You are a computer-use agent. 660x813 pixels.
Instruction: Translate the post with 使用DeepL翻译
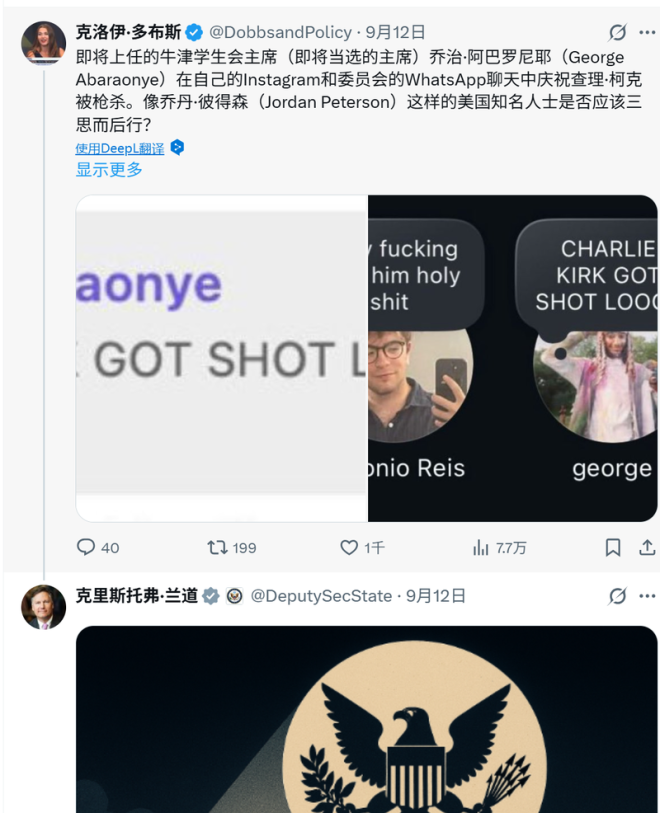(120, 148)
